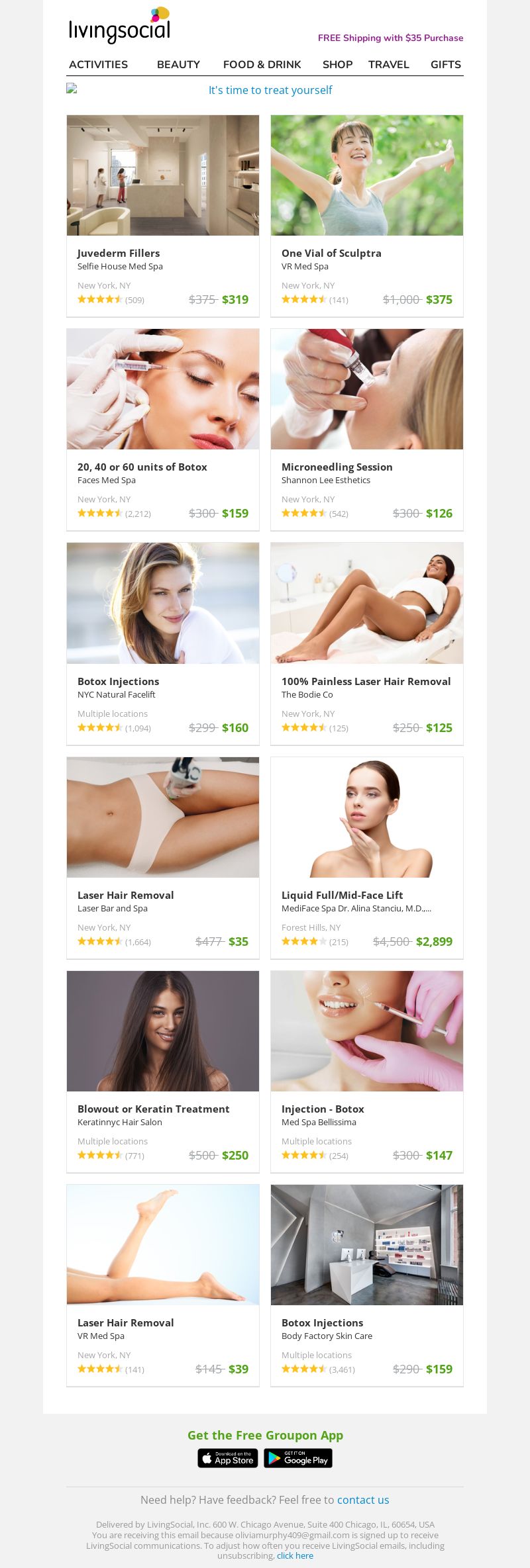The image size is (530, 1568).
Task: Tap the FREE Shipping with $35 Purchase link
Action: coord(390,38)
